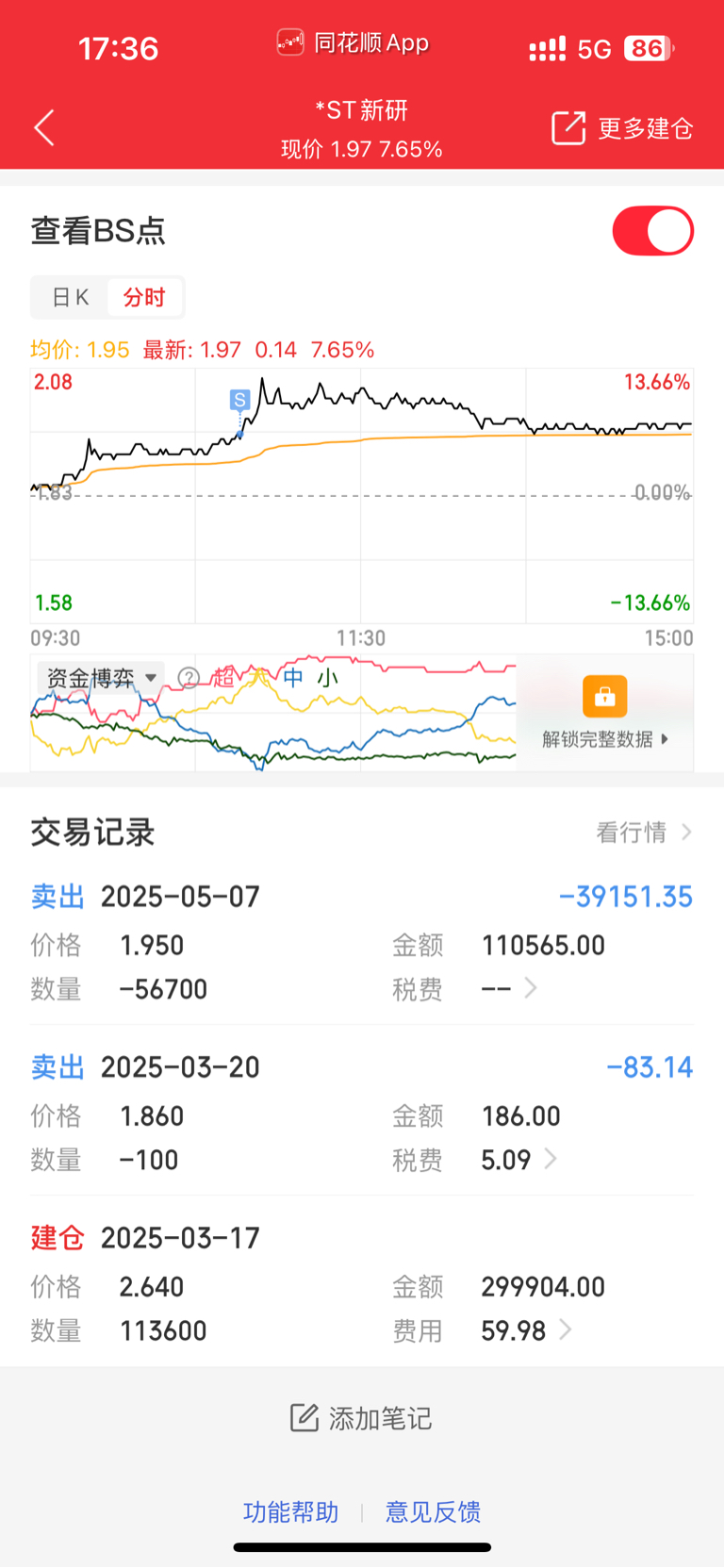
Task: Expand the 资金博弈 dropdown
Action: (x=101, y=678)
